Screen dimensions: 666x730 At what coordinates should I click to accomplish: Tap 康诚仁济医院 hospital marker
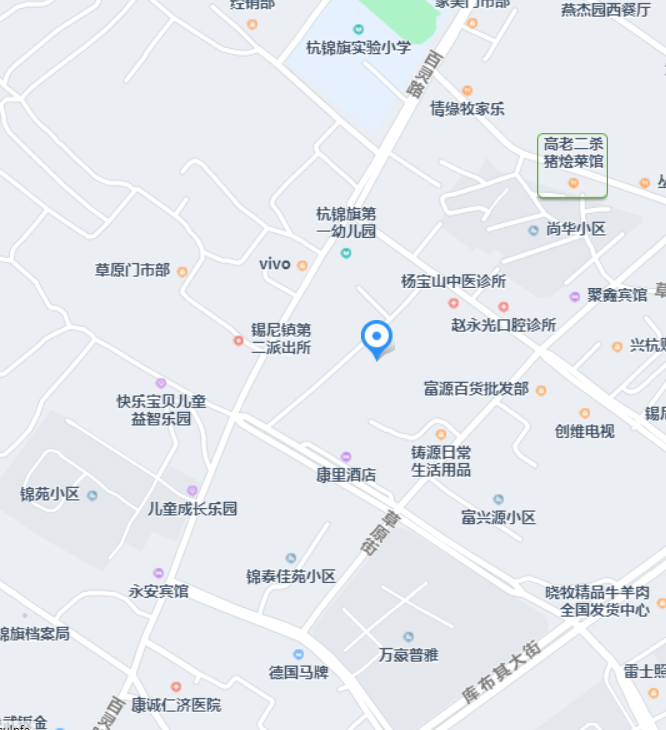[x=176, y=687]
